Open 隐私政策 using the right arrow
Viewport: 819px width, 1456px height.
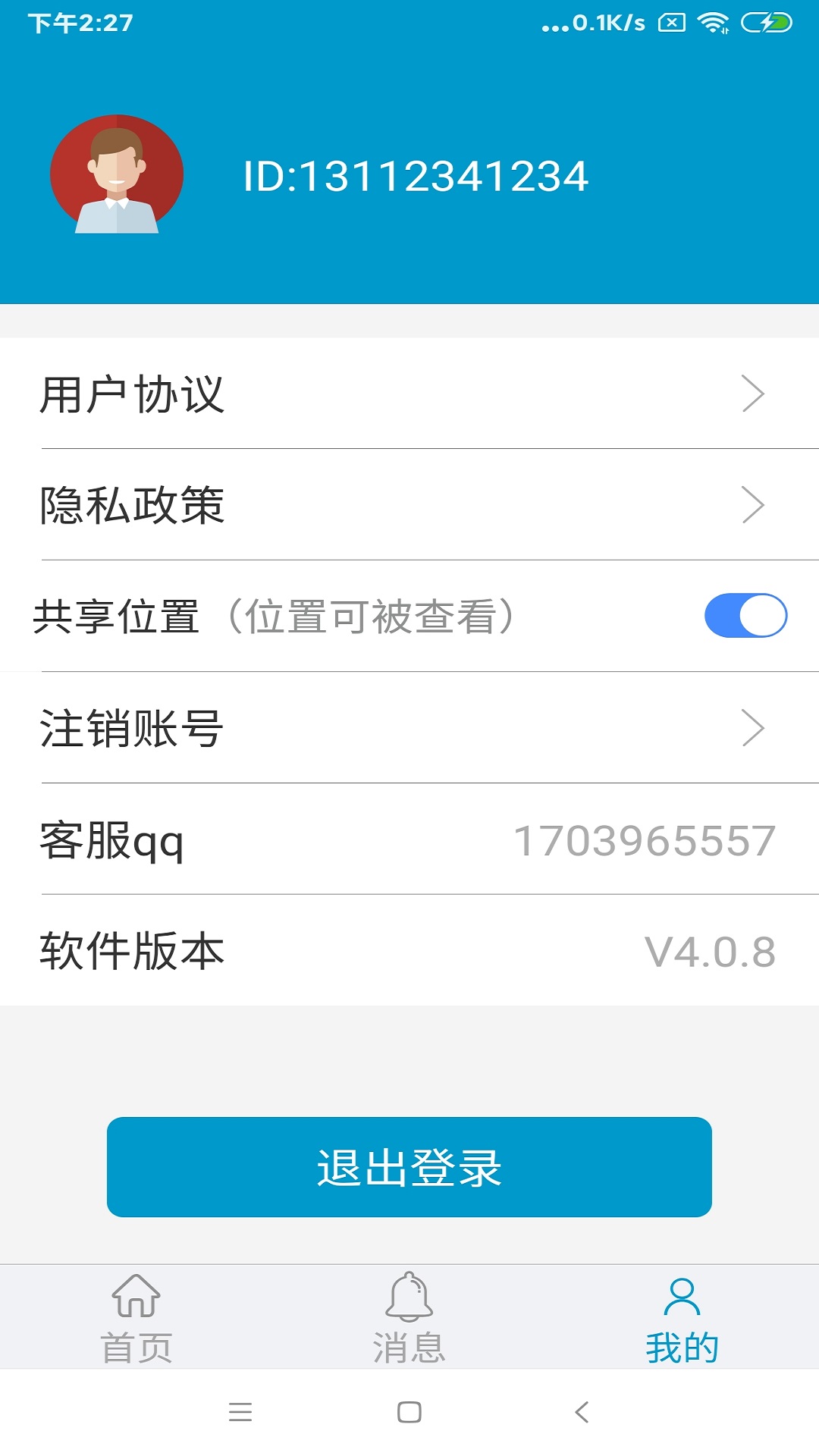pyautogui.click(x=752, y=504)
